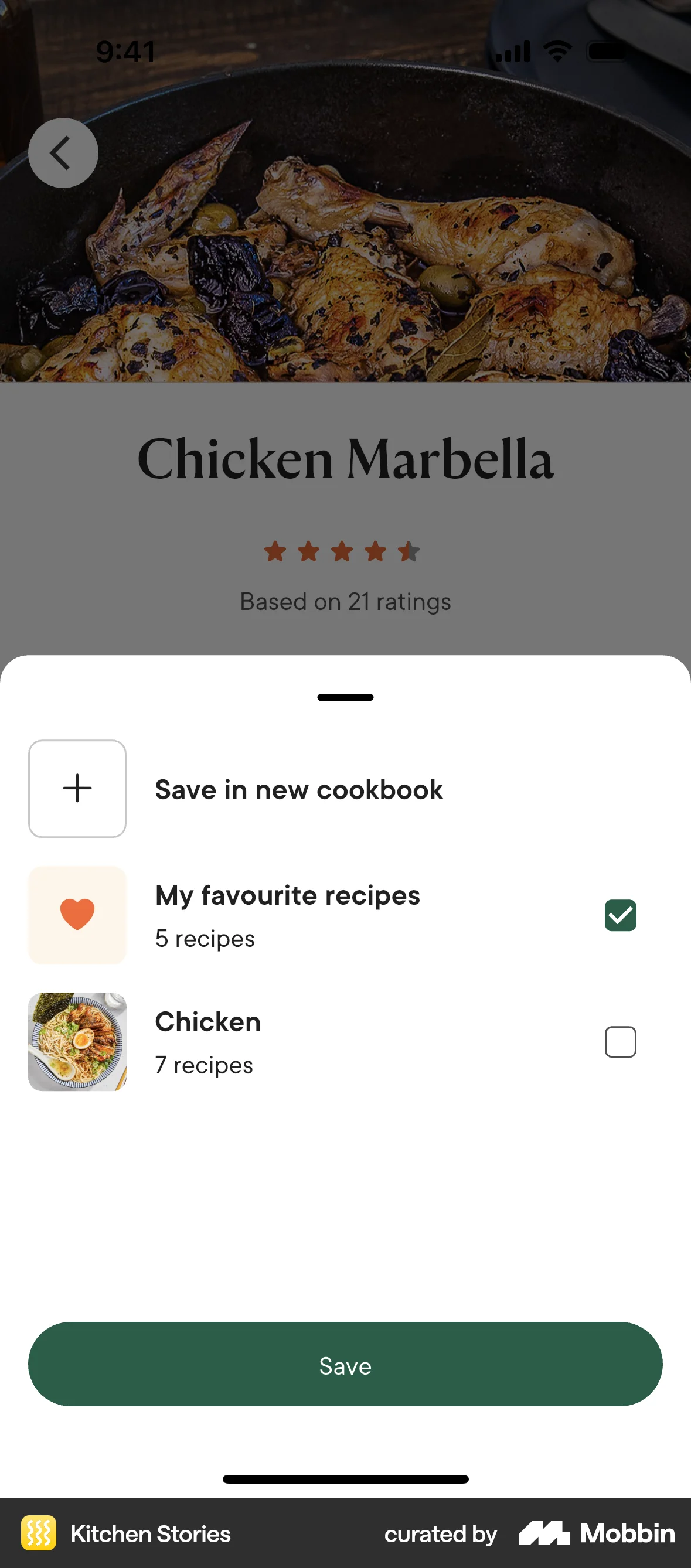Check the Chicken cookbook checkbox
Image resolution: width=691 pixels, height=1568 pixels.
621,1041
